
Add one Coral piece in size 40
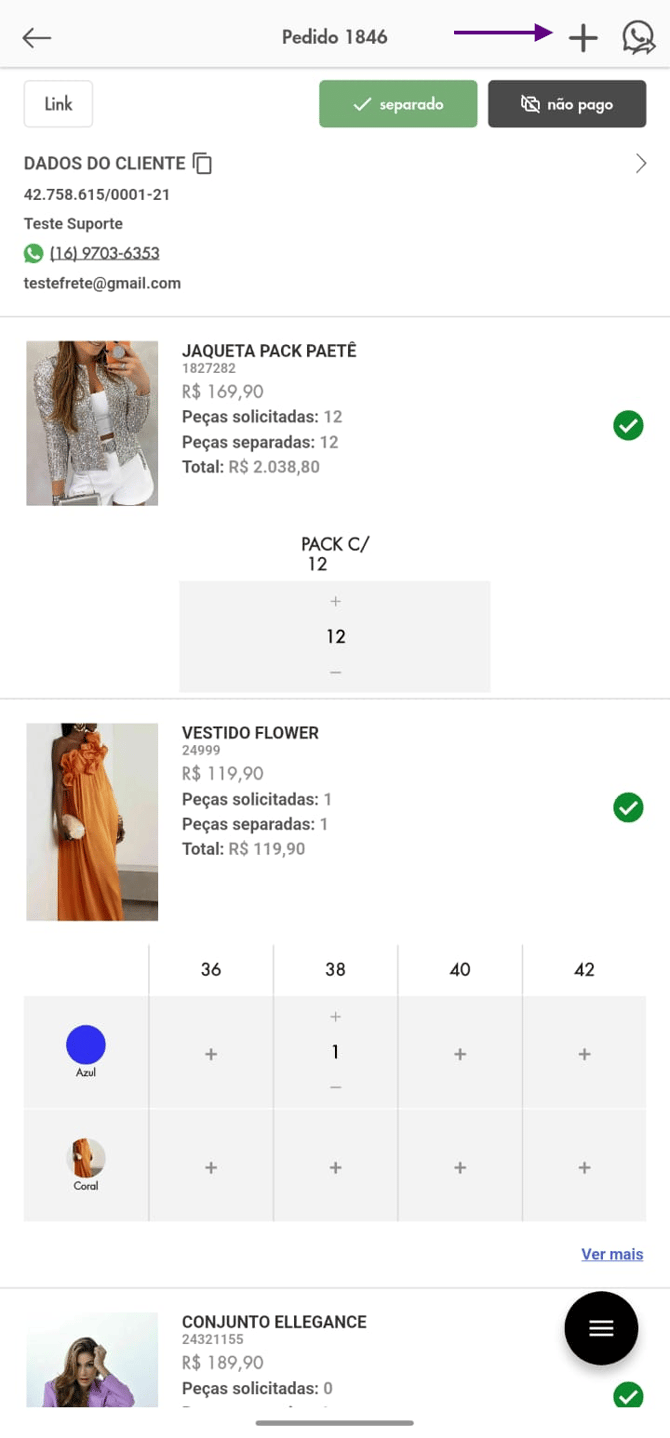[460, 1167]
